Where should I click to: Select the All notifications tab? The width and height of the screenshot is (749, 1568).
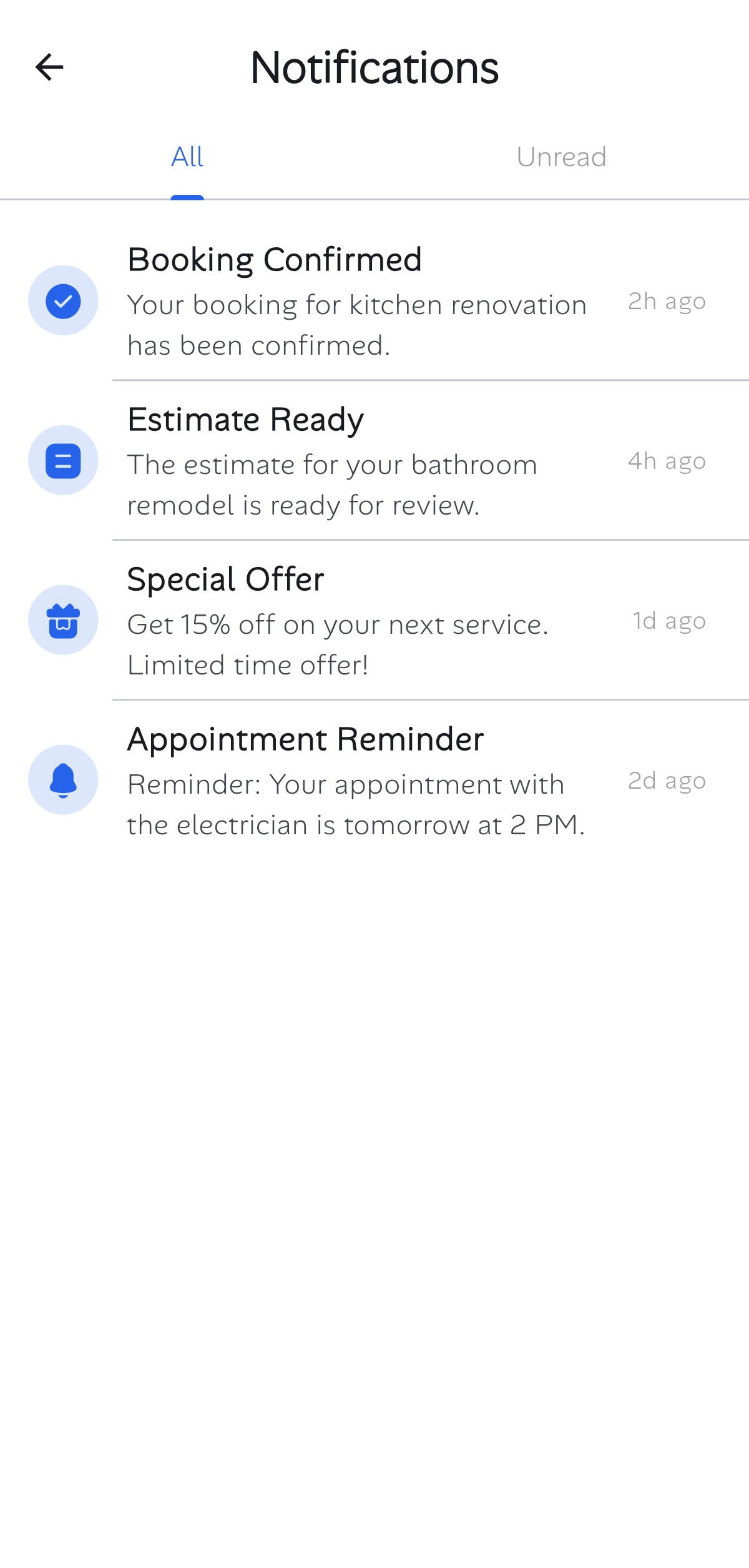pos(187,157)
